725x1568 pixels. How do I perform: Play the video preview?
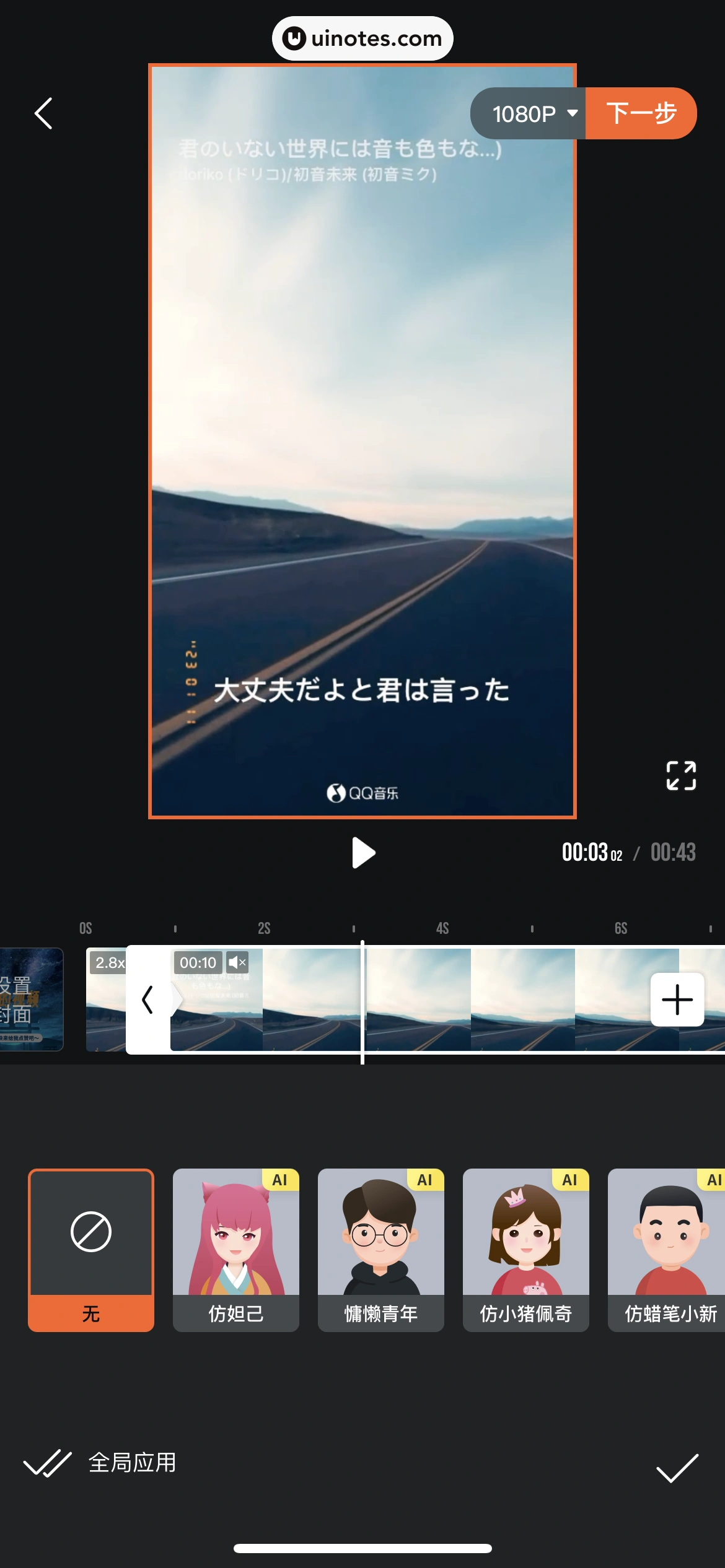362,853
